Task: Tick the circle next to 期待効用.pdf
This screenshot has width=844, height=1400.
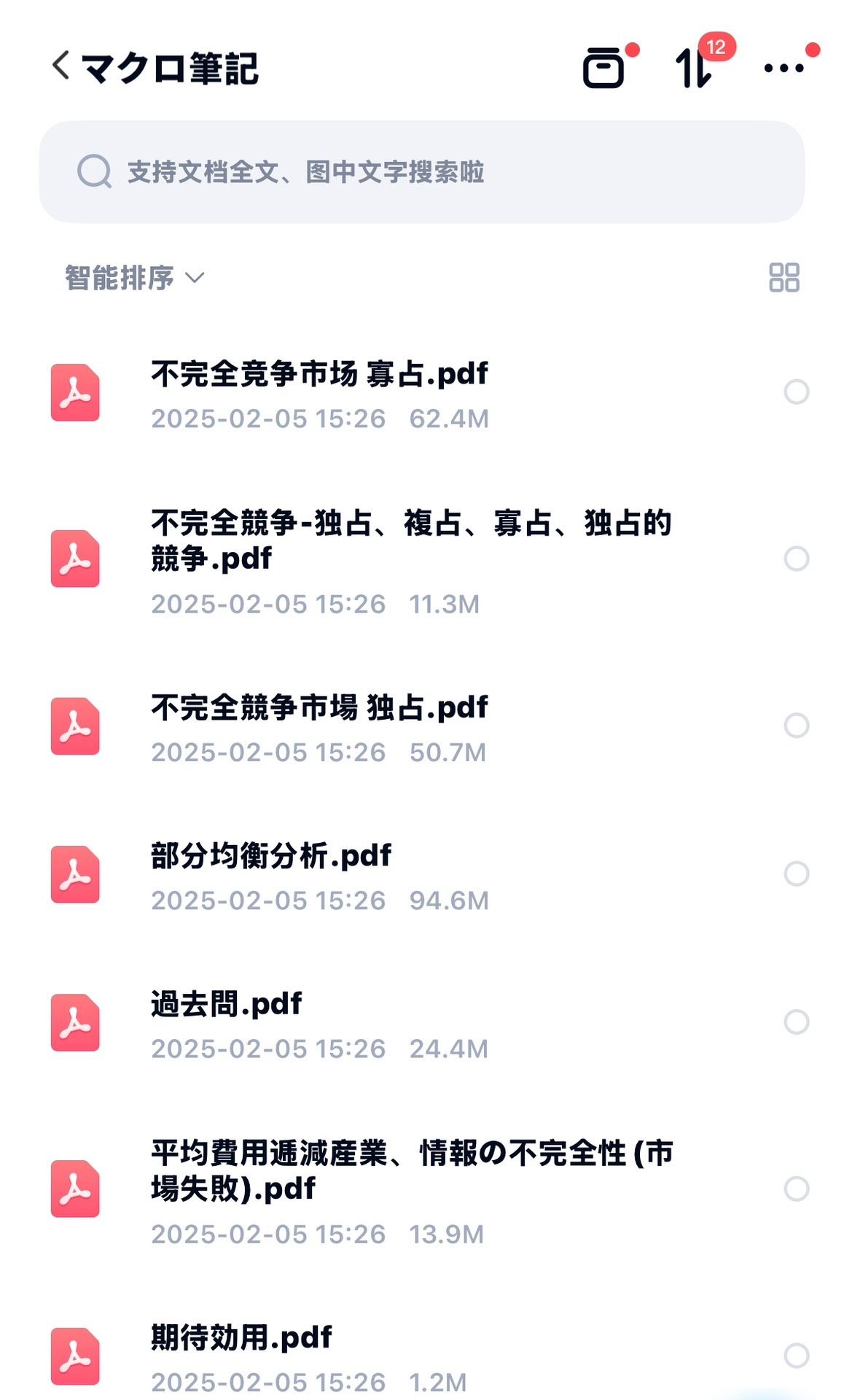Action: point(796,1356)
